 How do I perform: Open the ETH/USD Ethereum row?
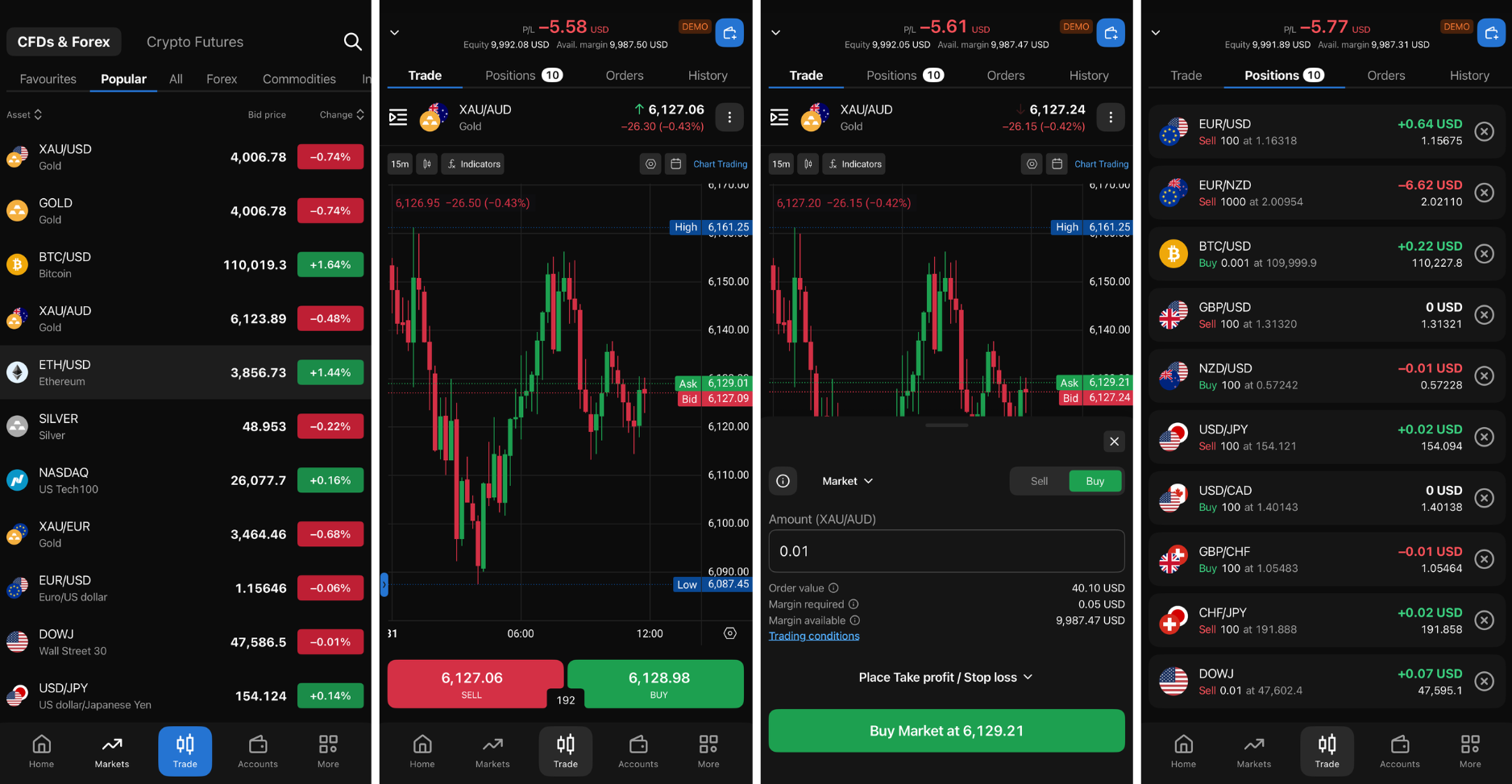click(x=185, y=372)
